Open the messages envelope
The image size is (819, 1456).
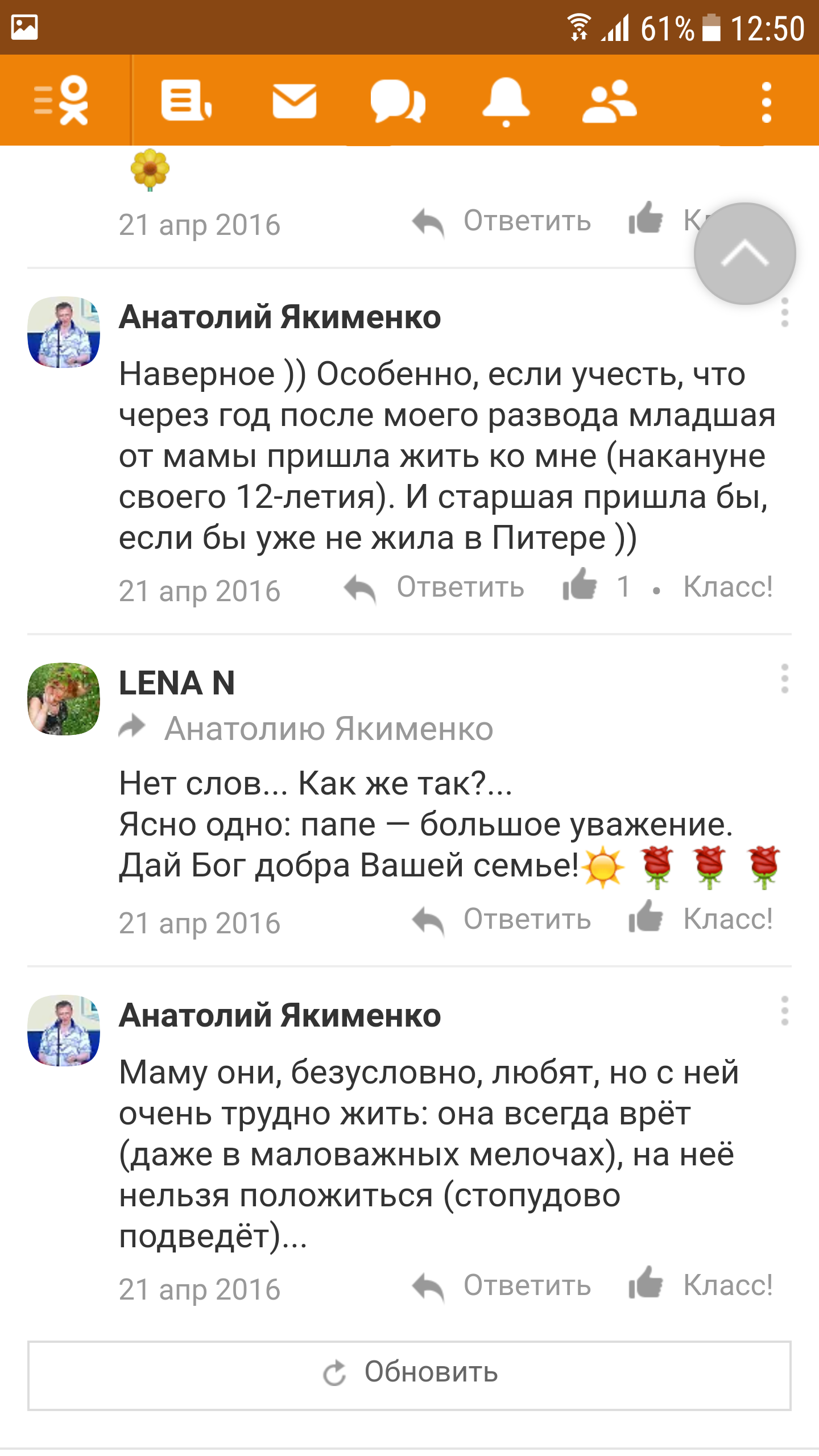[x=294, y=101]
